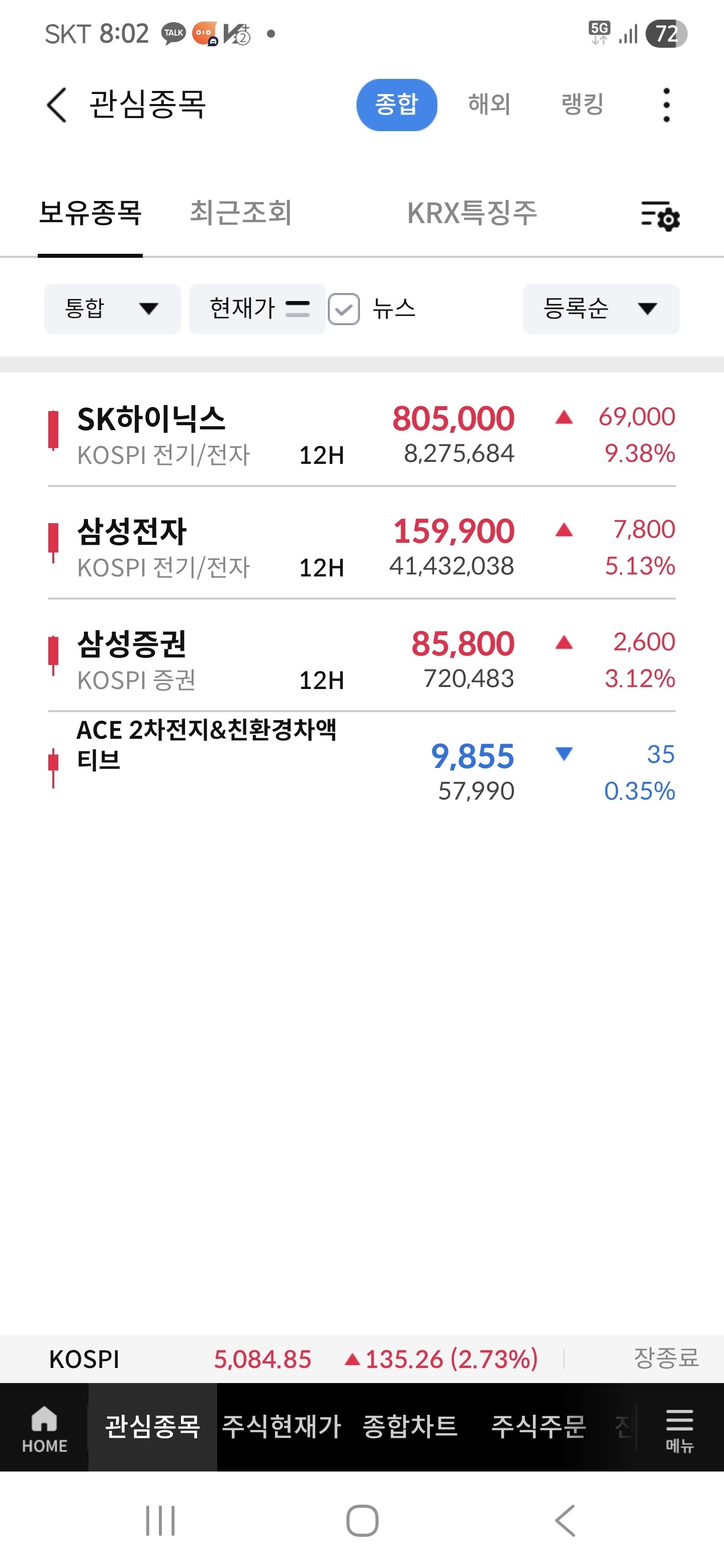This screenshot has width=724, height=1568.
Task: Open the SK하이닉스 stock row
Action: (361, 435)
